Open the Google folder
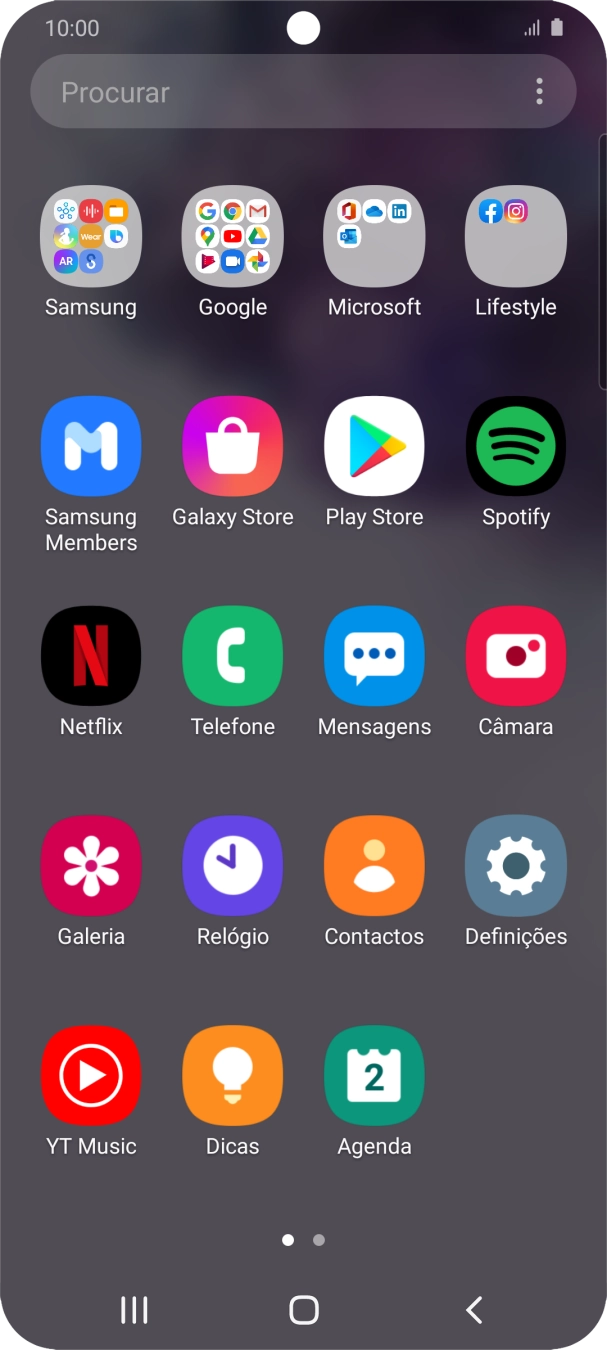607x1350 pixels. pyautogui.click(x=232, y=236)
